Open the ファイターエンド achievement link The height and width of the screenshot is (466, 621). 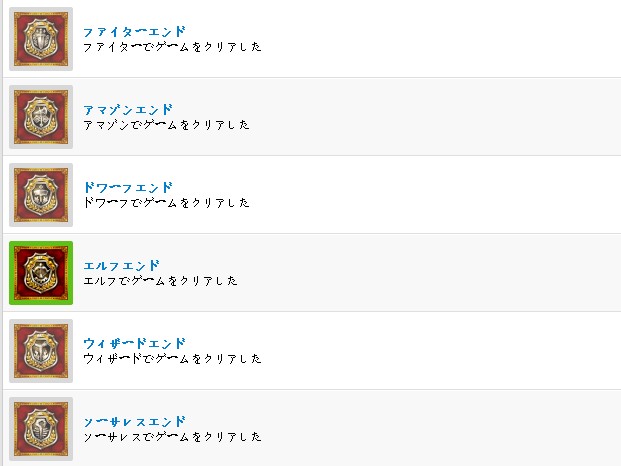point(134,32)
